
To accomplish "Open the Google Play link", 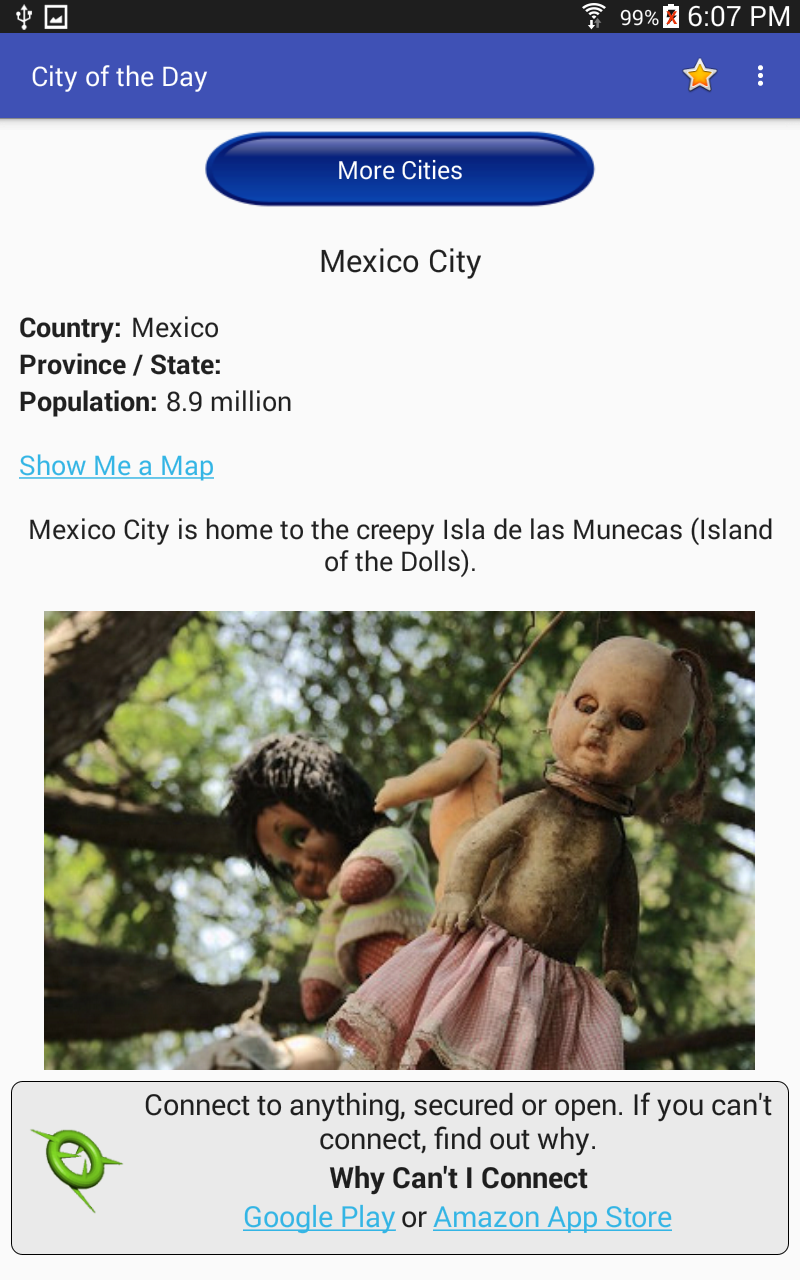I will click(x=319, y=1217).
